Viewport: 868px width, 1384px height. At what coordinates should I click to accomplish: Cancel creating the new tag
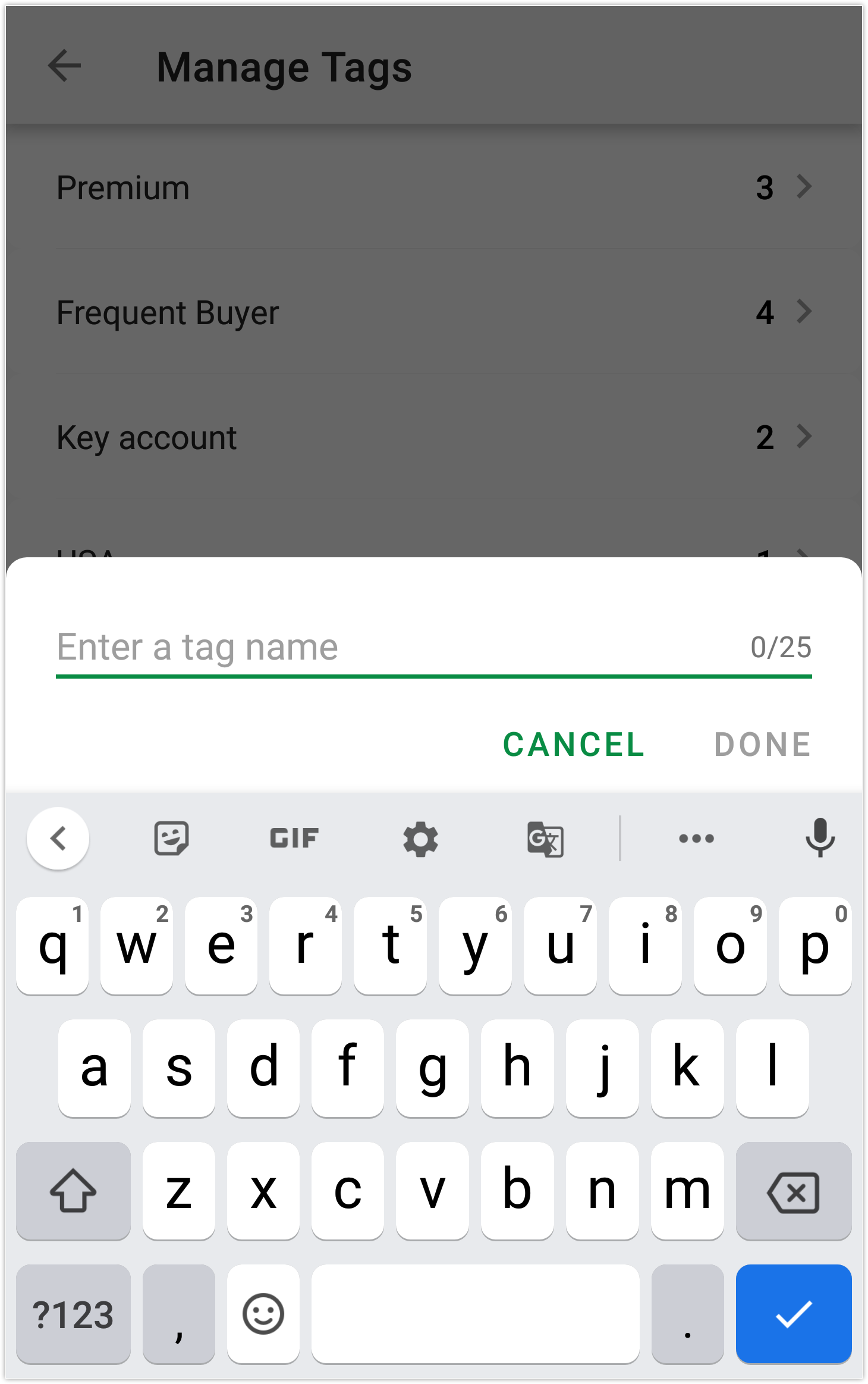click(x=573, y=744)
